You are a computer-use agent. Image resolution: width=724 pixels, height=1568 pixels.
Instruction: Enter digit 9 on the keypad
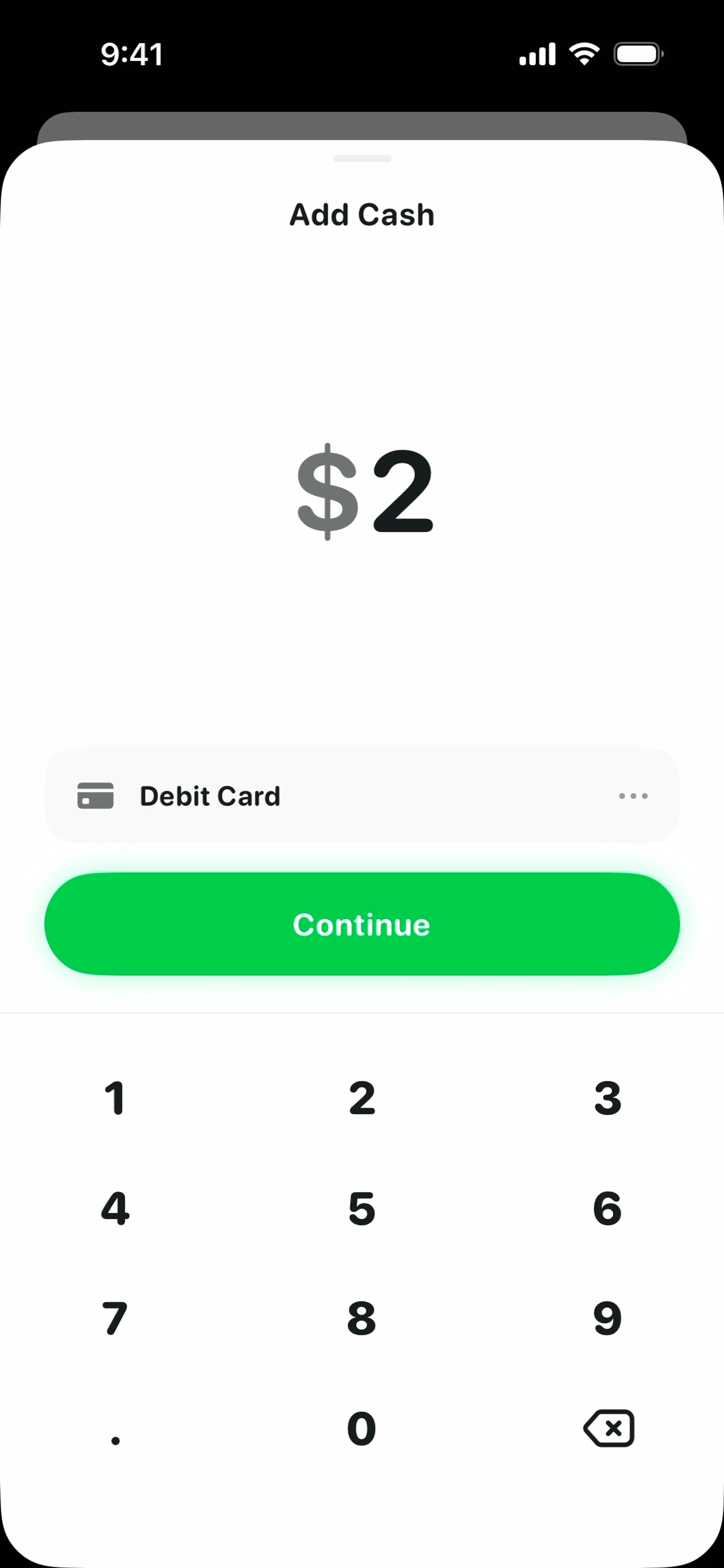point(608,1318)
